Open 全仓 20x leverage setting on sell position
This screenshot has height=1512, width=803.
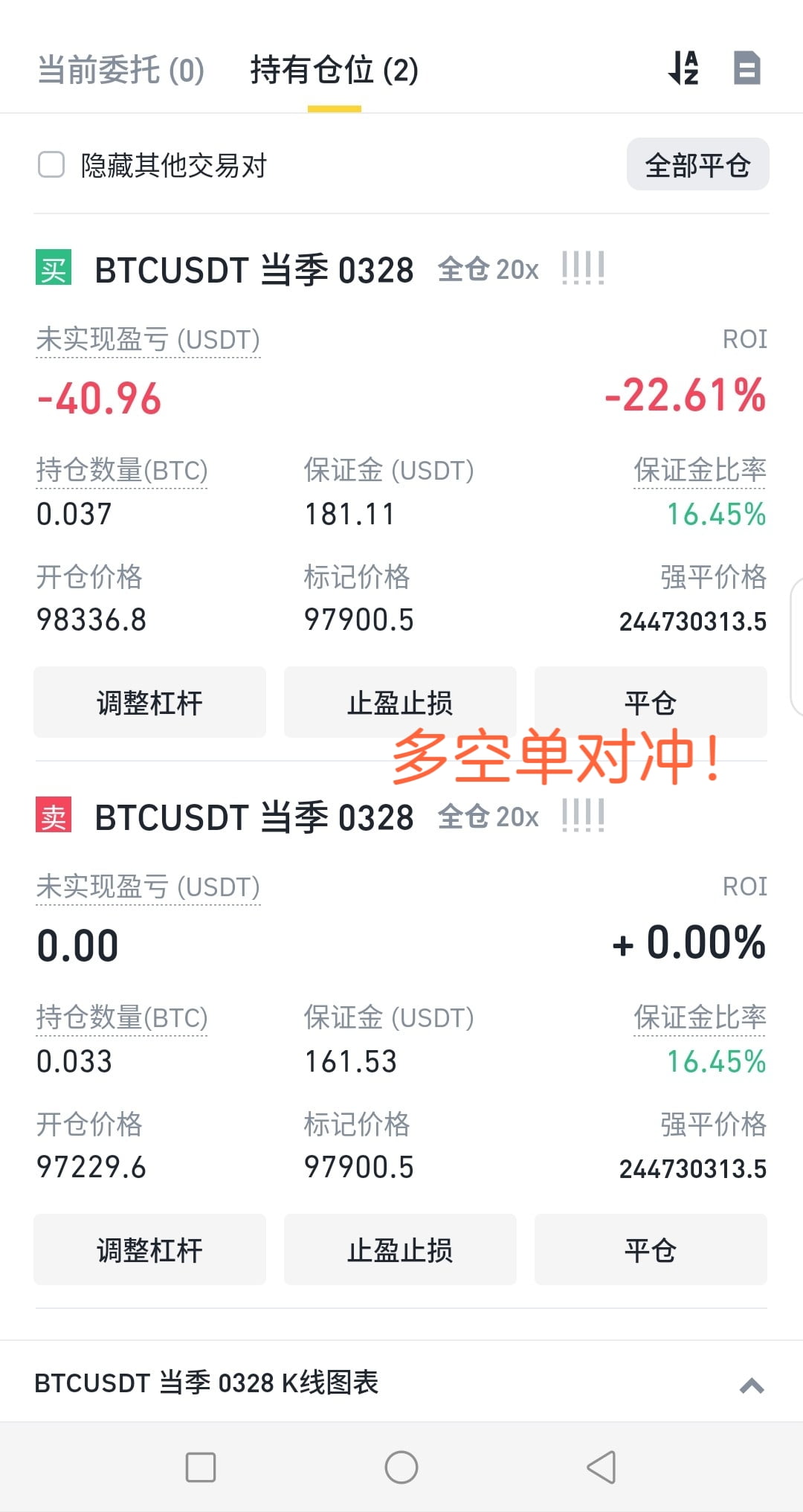[x=488, y=817]
